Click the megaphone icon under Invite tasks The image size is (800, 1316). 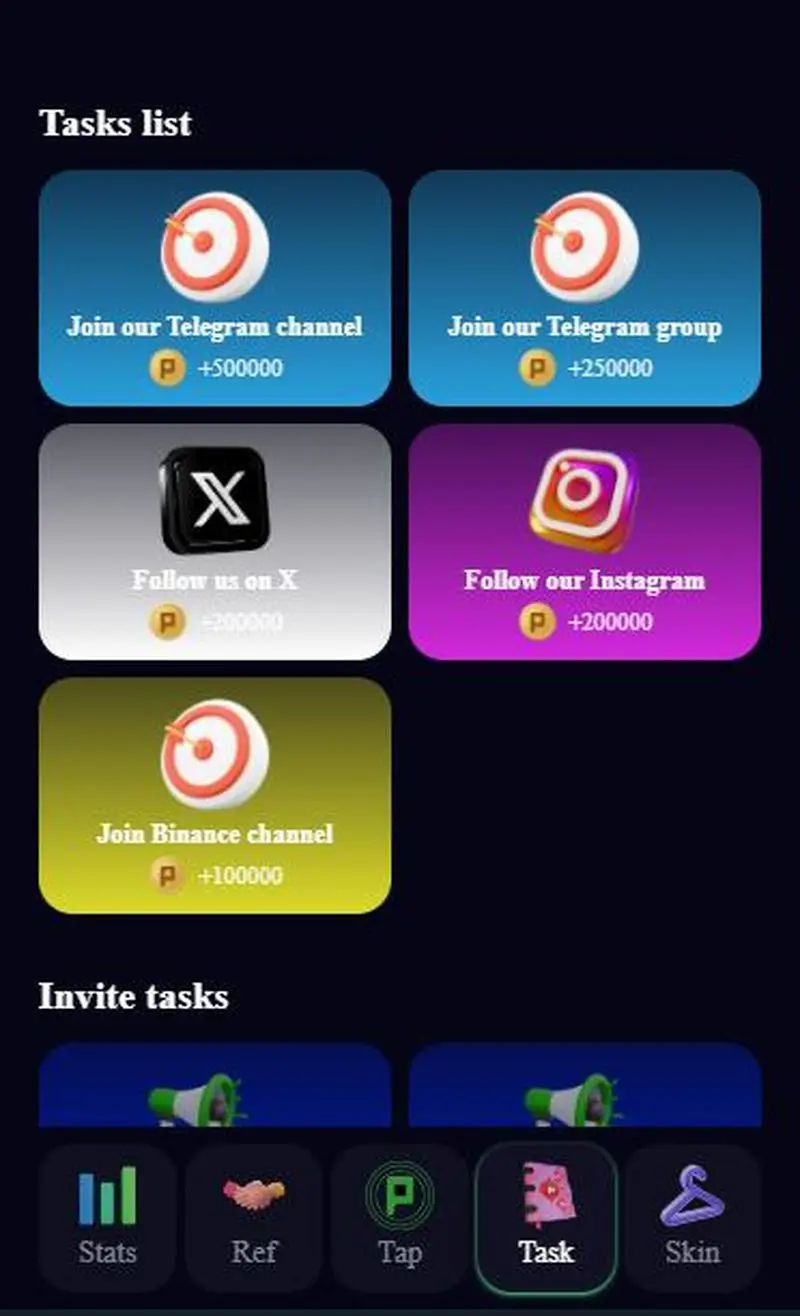pos(213,1095)
